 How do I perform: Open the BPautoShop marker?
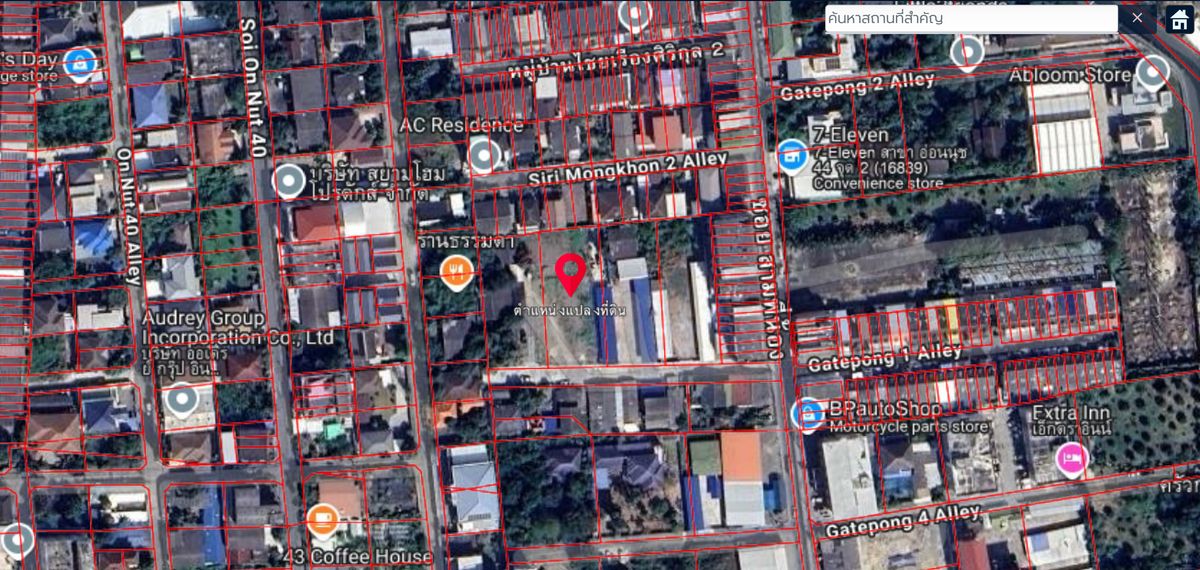click(x=808, y=413)
